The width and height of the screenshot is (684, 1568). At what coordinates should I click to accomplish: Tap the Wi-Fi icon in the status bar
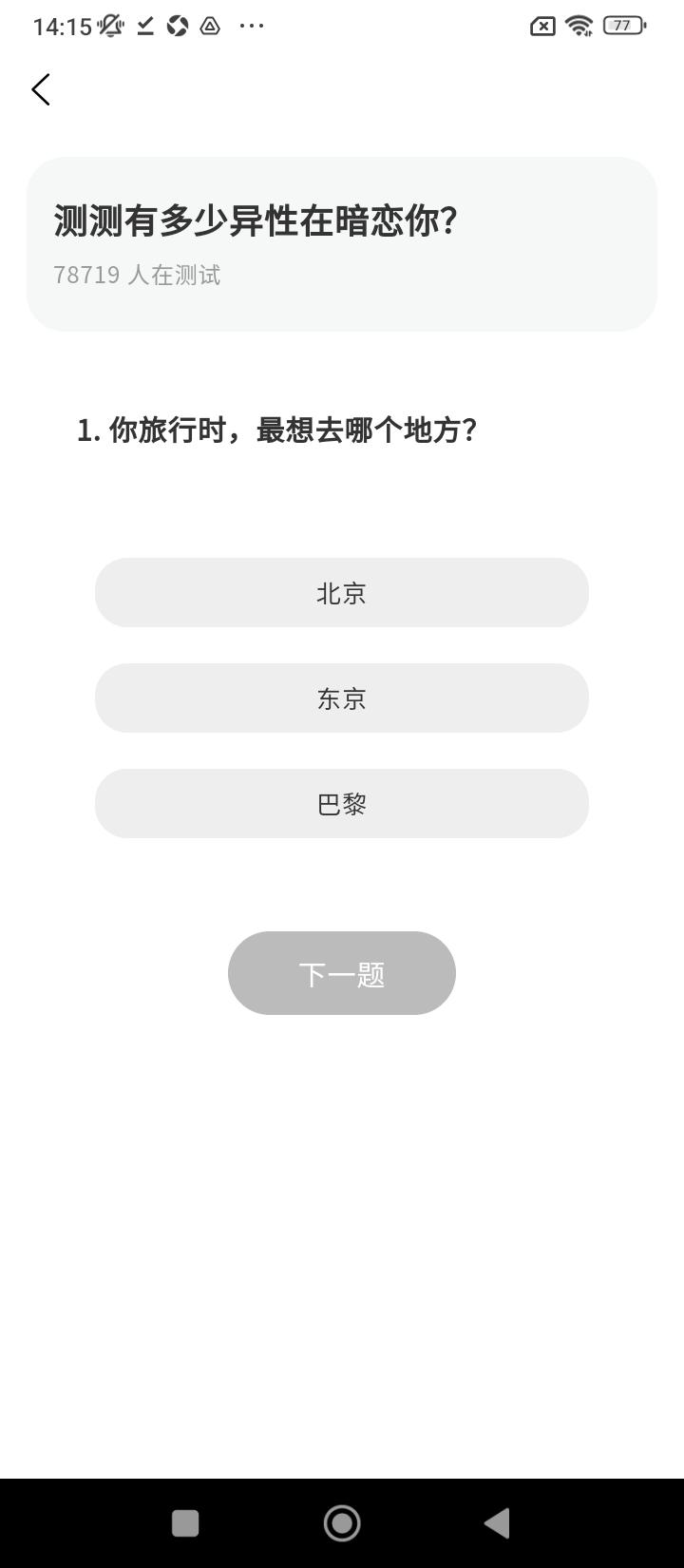coord(579,26)
